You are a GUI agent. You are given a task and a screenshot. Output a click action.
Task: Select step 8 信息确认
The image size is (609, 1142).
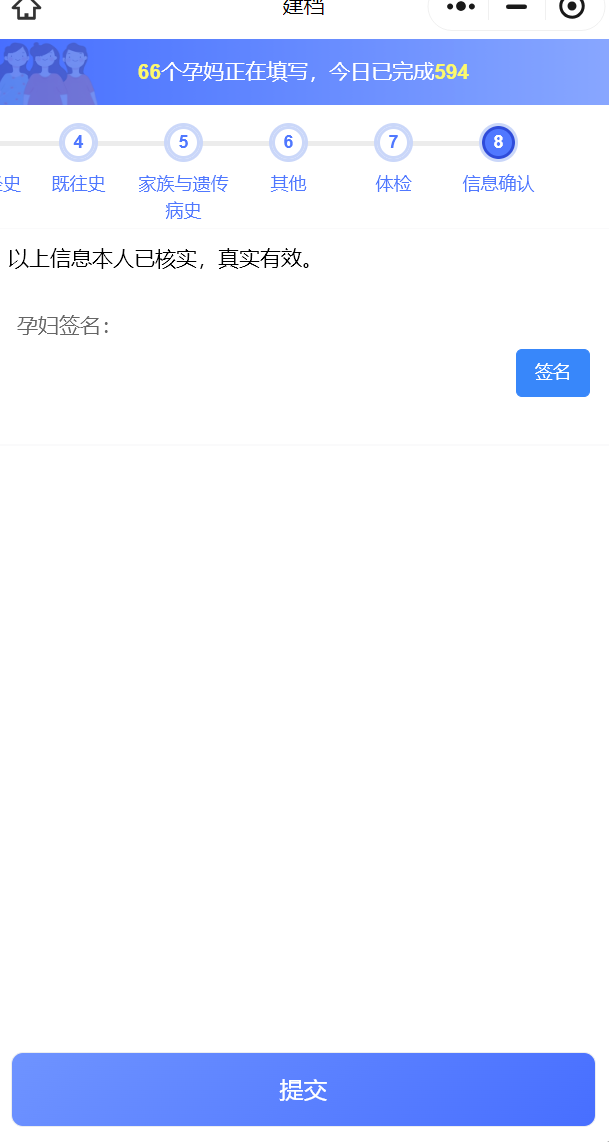coord(498,143)
